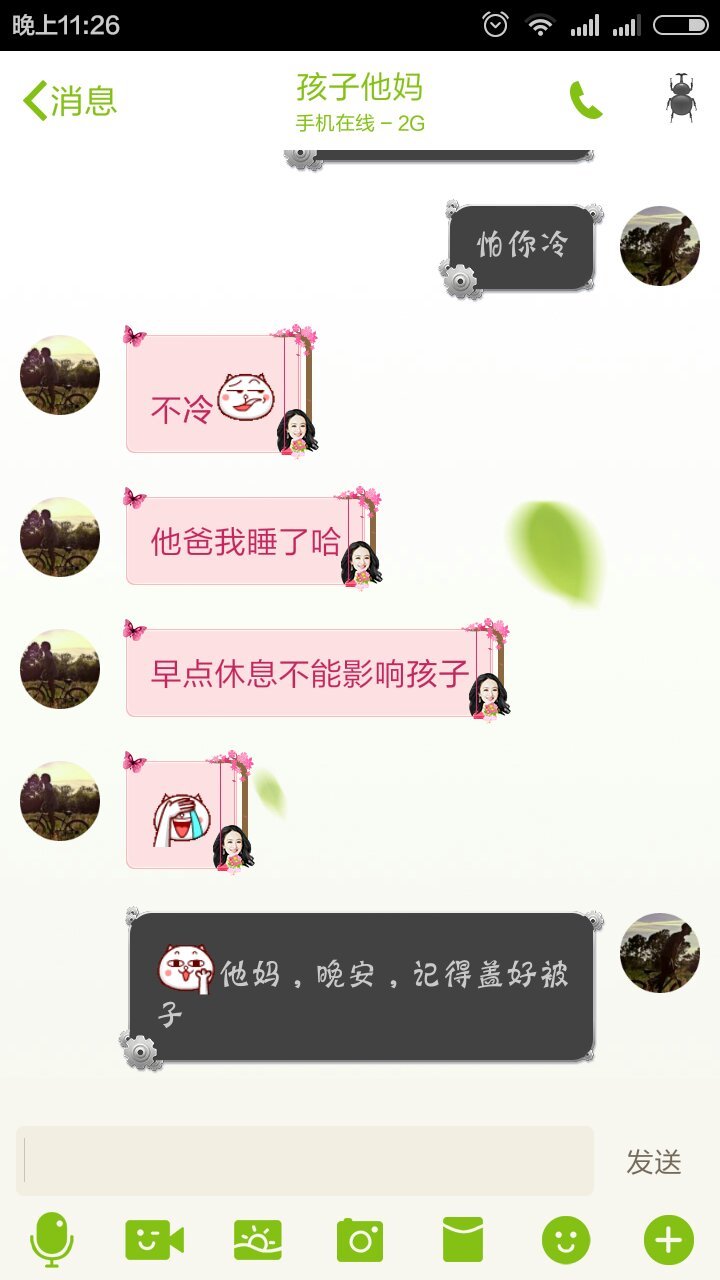Image resolution: width=720 pixels, height=1280 pixels.
Task: Start a voice call with 孩子他妈
Action: tap(586, 100)
